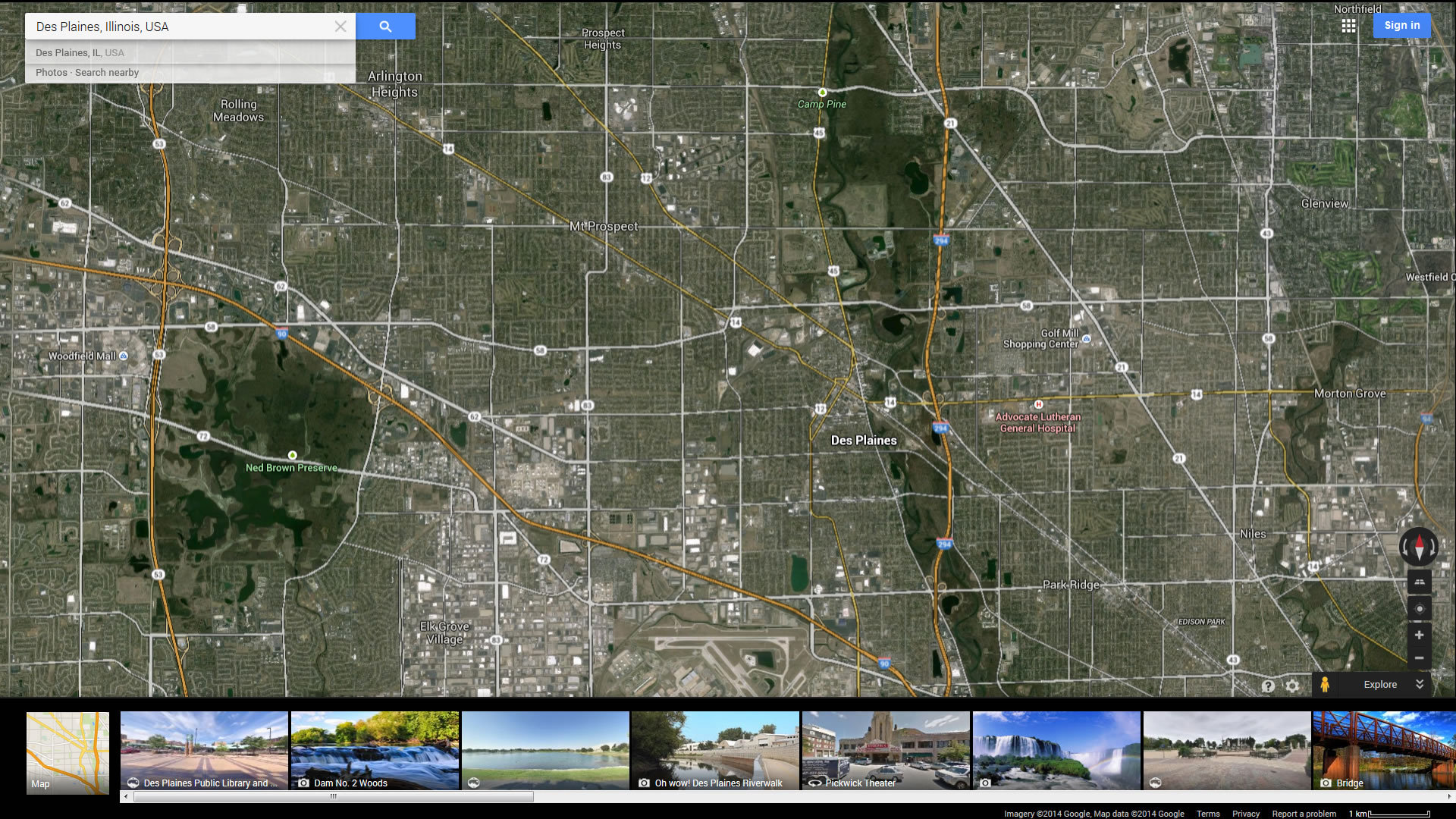Open the Google apps grid
1456x819 pixels.
1348,26
